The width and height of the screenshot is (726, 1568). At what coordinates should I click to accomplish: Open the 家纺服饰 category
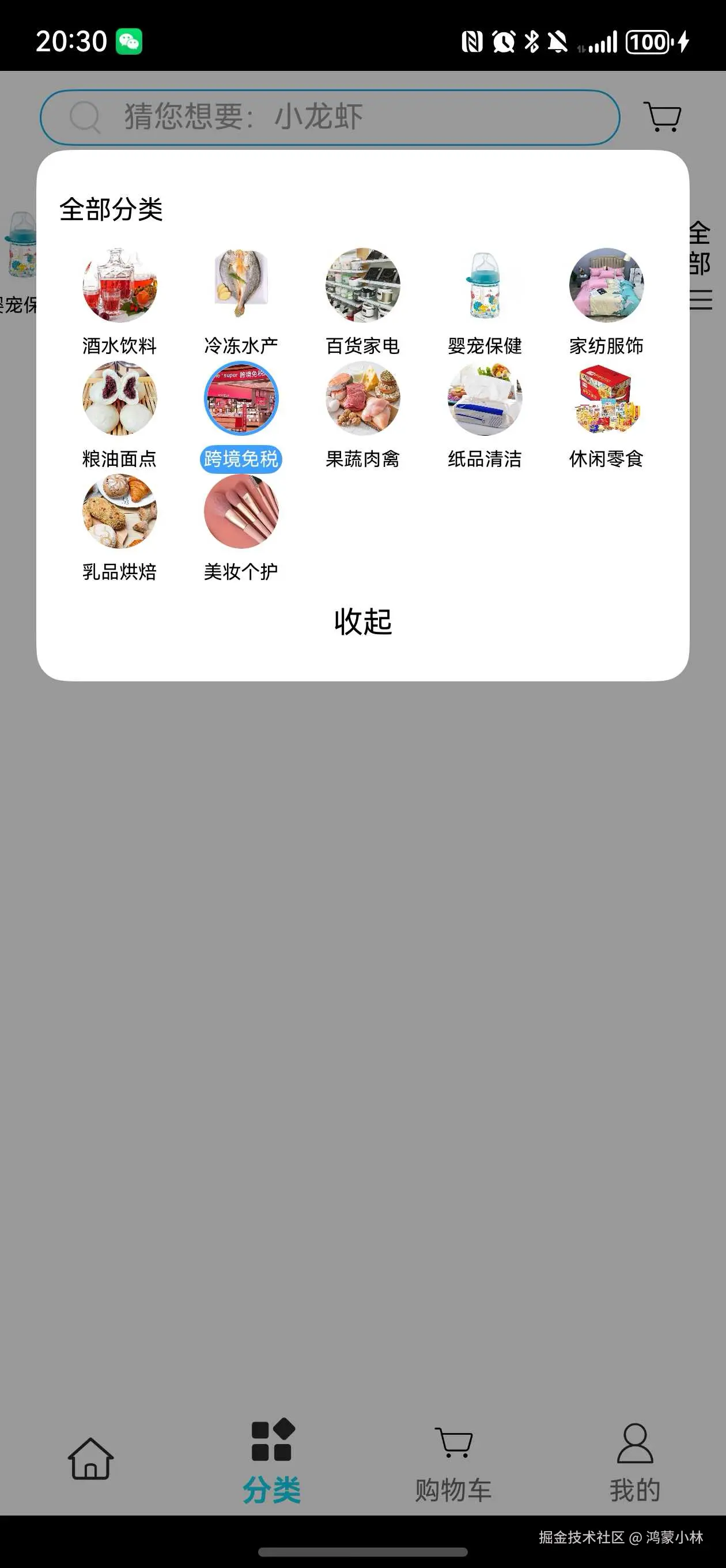point(607,286)
